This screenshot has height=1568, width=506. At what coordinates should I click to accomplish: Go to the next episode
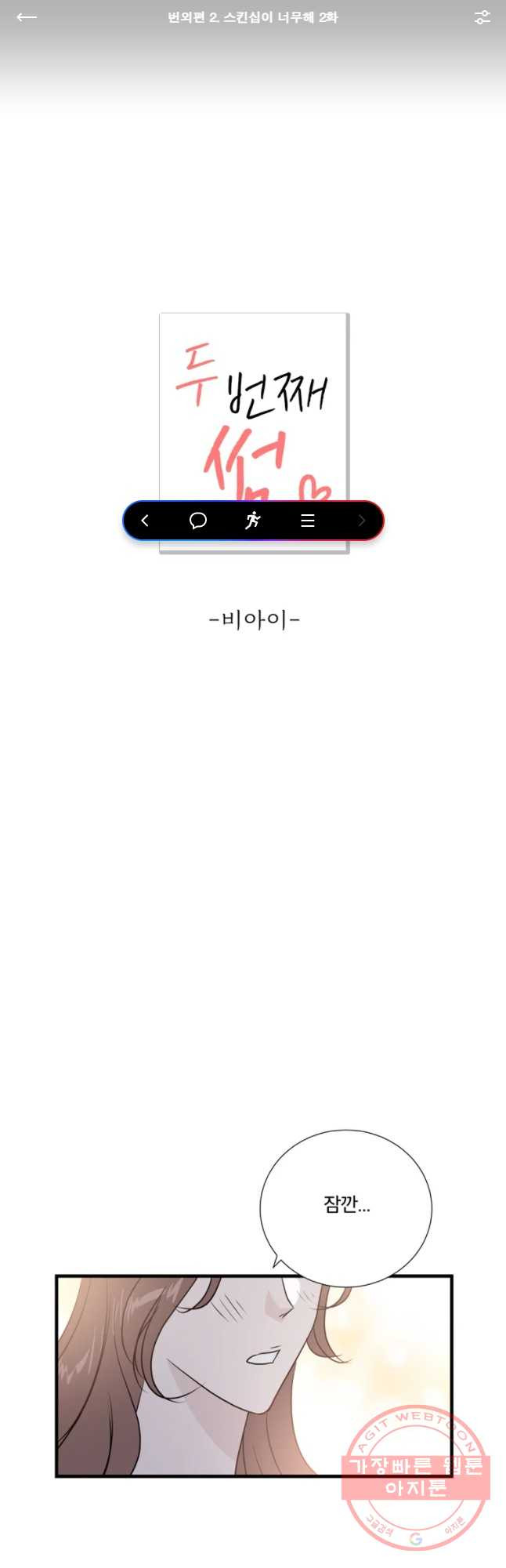(361, 521)
